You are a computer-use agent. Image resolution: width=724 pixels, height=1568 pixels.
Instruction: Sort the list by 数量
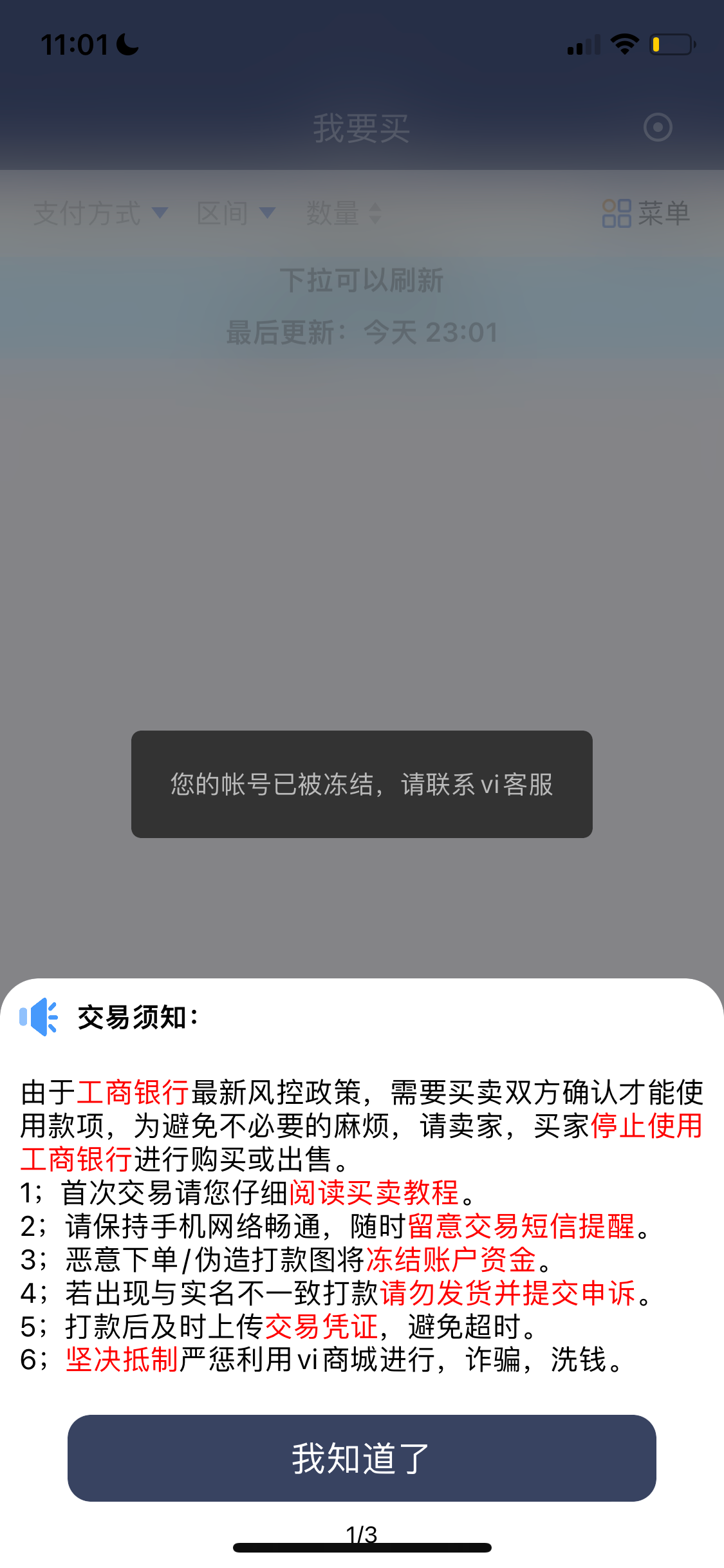pyautogui.click(x=344, y=213)
